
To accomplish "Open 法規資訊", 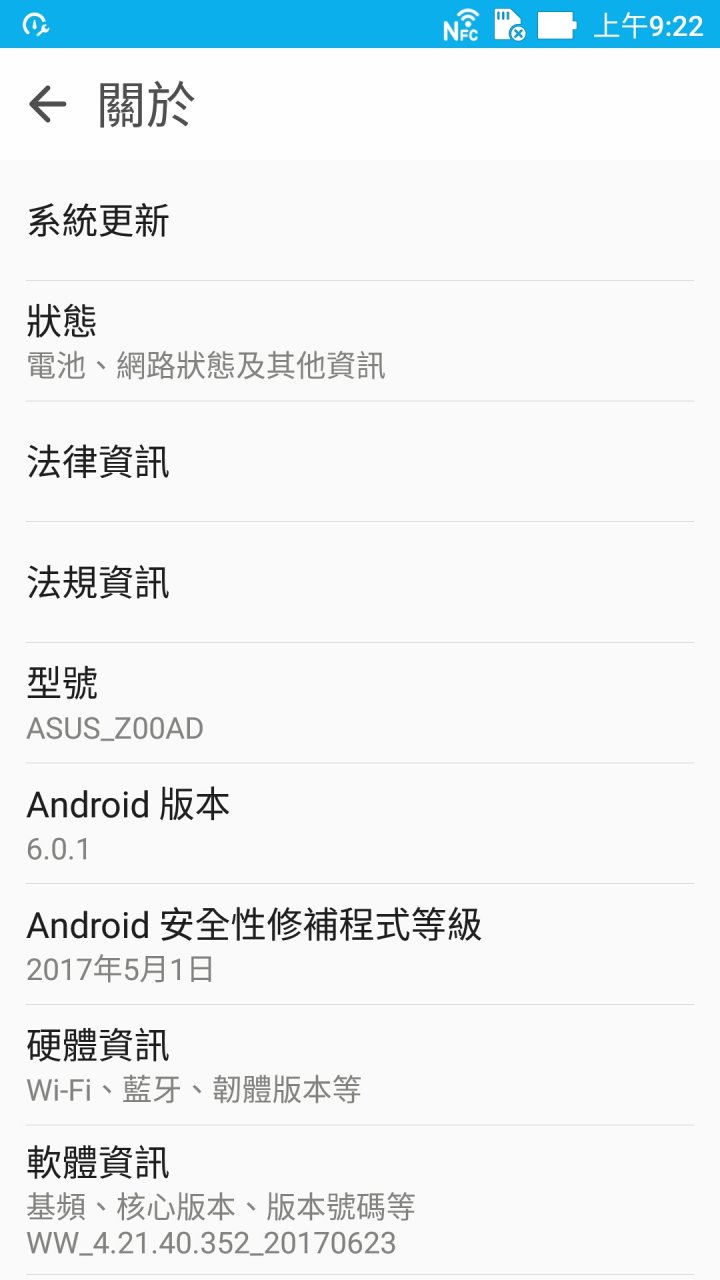I will (360, 582).
